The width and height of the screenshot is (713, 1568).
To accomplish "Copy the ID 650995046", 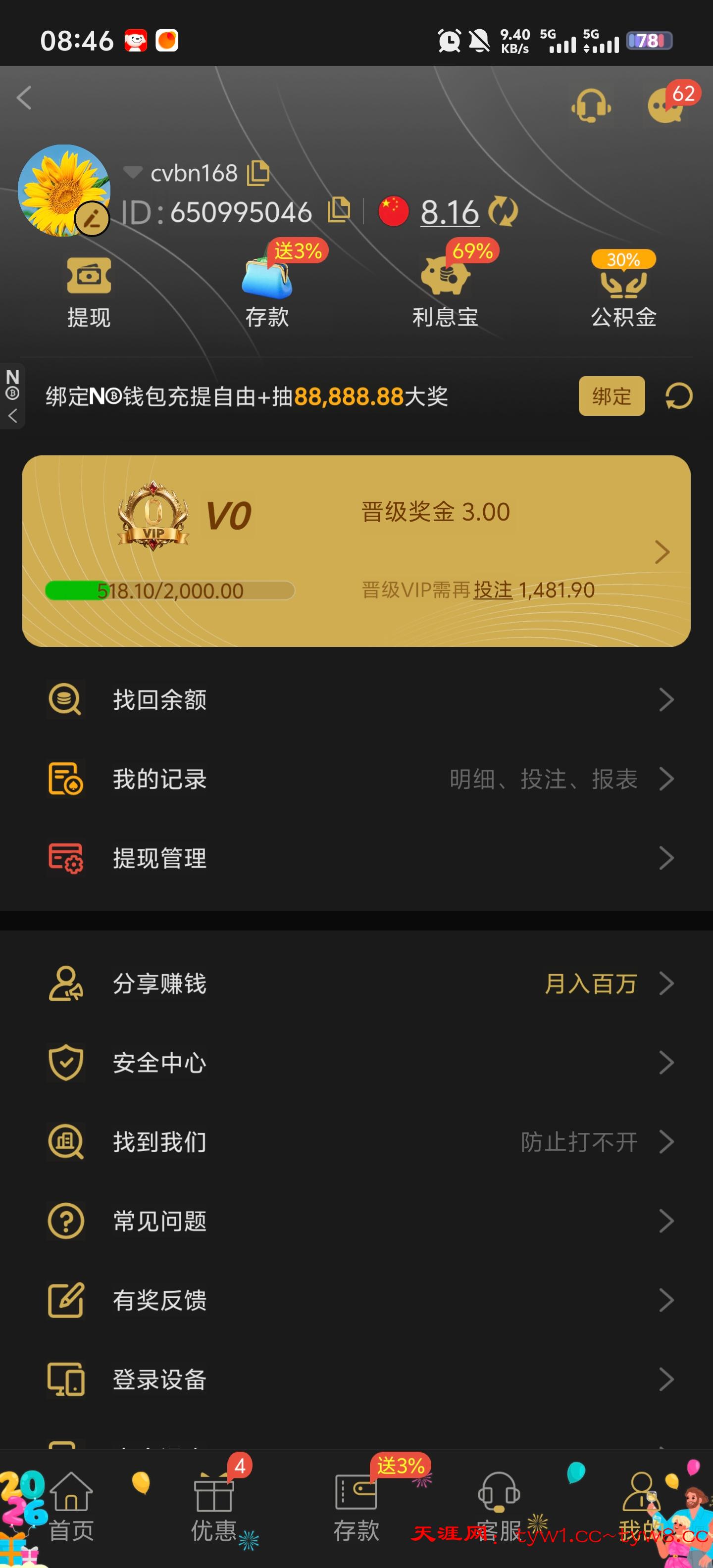I will tap(339, 211).
